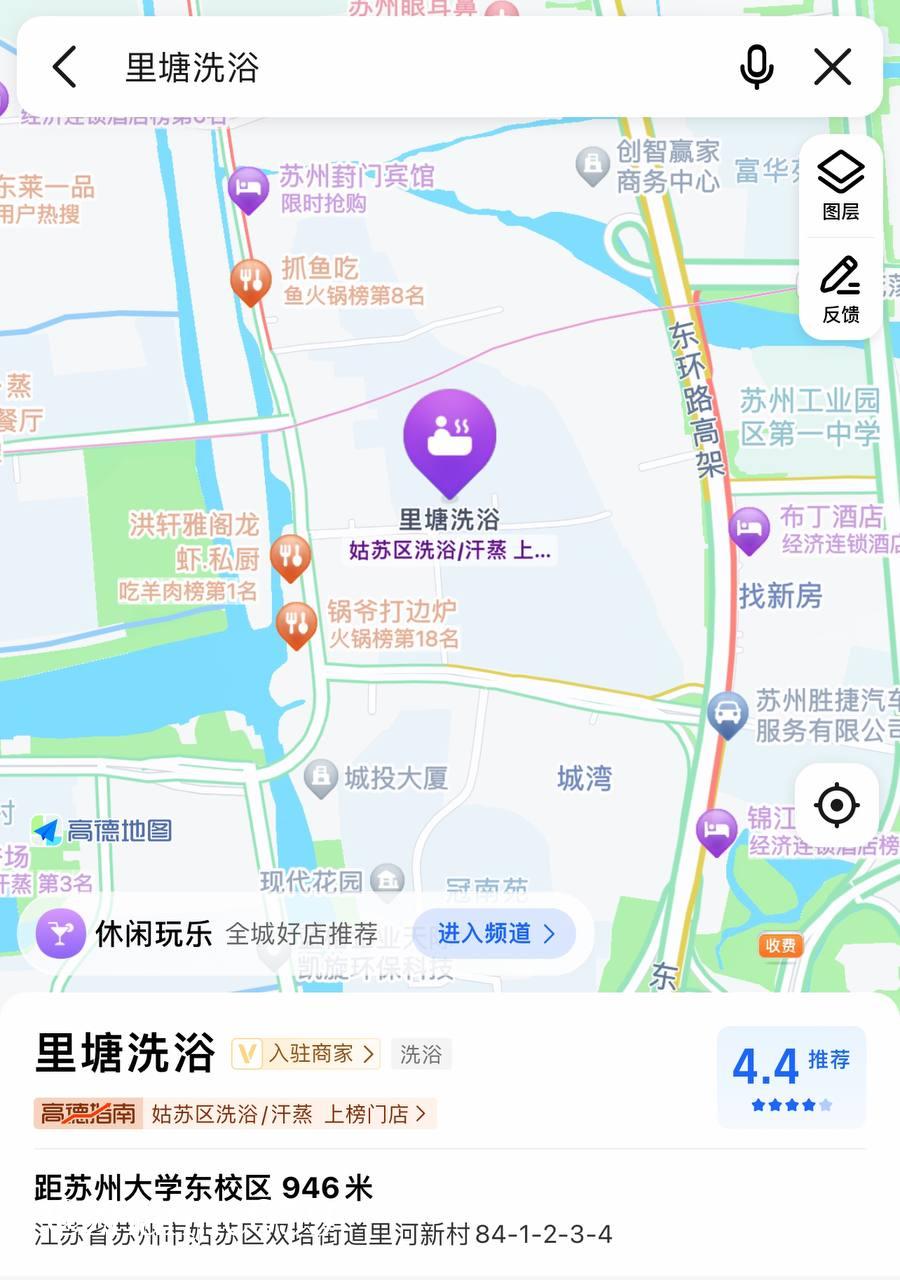Open the 城投大厦 building marker
This screenshot has width=900, height=1280.
[x=321, y=777]
